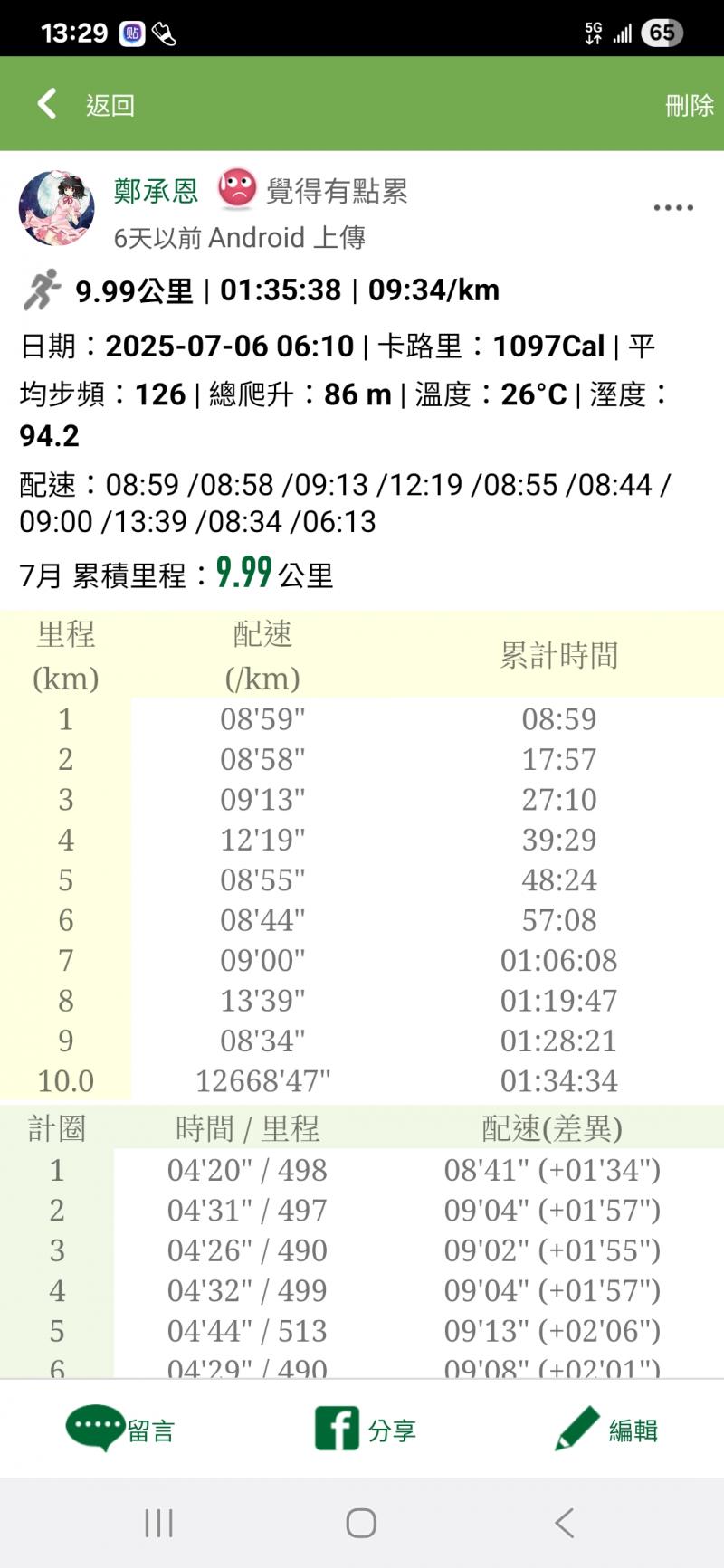Viewport: 724px width, 1568px height.
Task: Open the system recent apps view
Action: (158, 1523)
